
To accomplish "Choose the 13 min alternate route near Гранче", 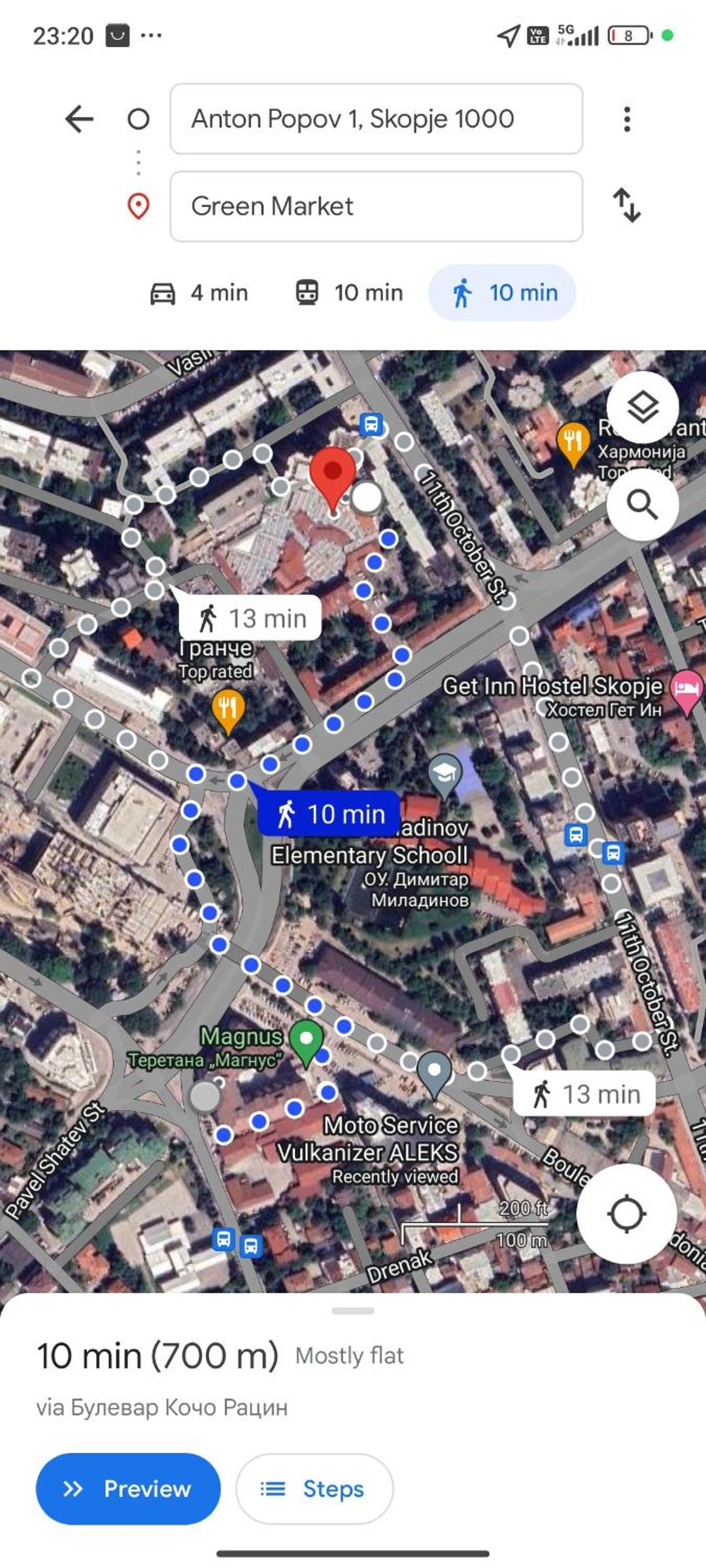I will pos(250,617).
